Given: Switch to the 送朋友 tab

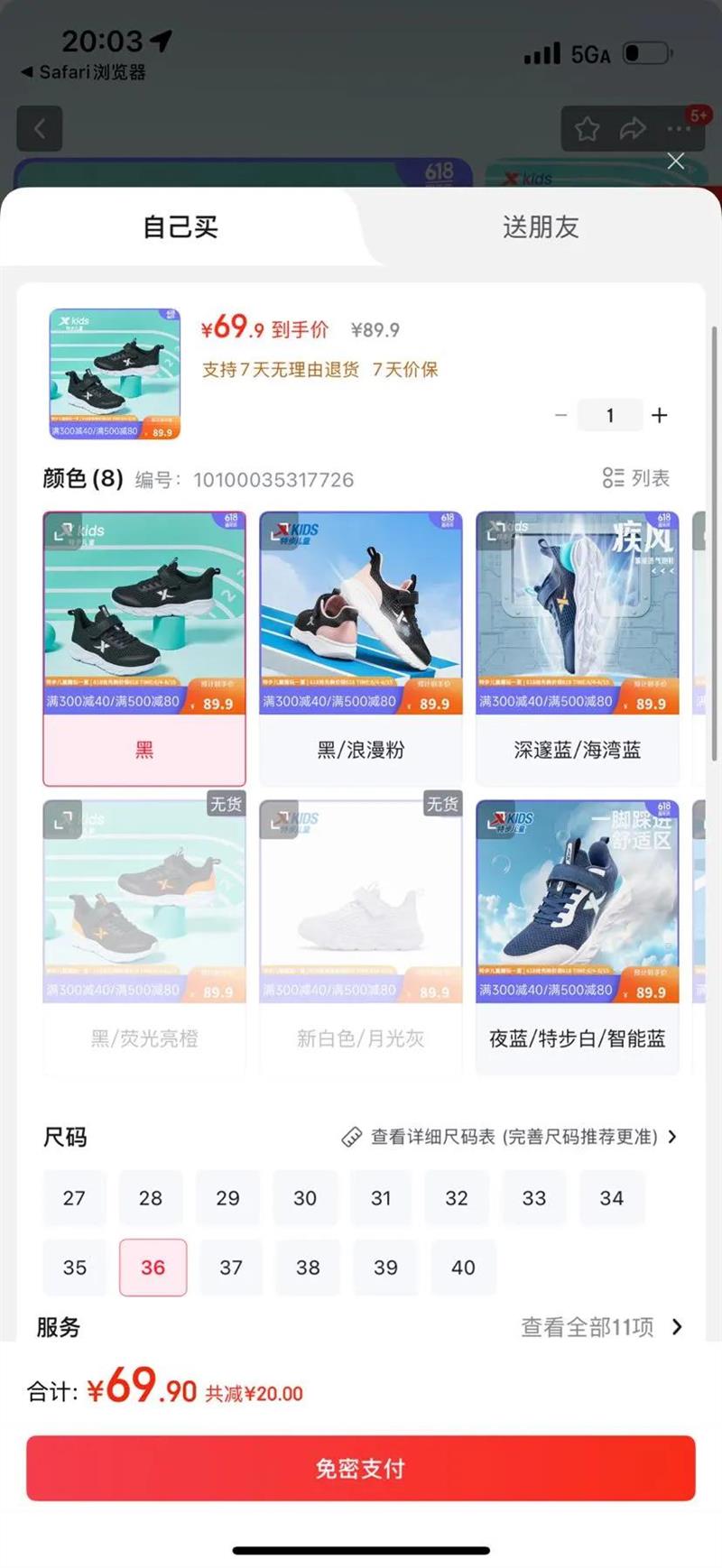Looking at the screenshot, I should [540, 227].
